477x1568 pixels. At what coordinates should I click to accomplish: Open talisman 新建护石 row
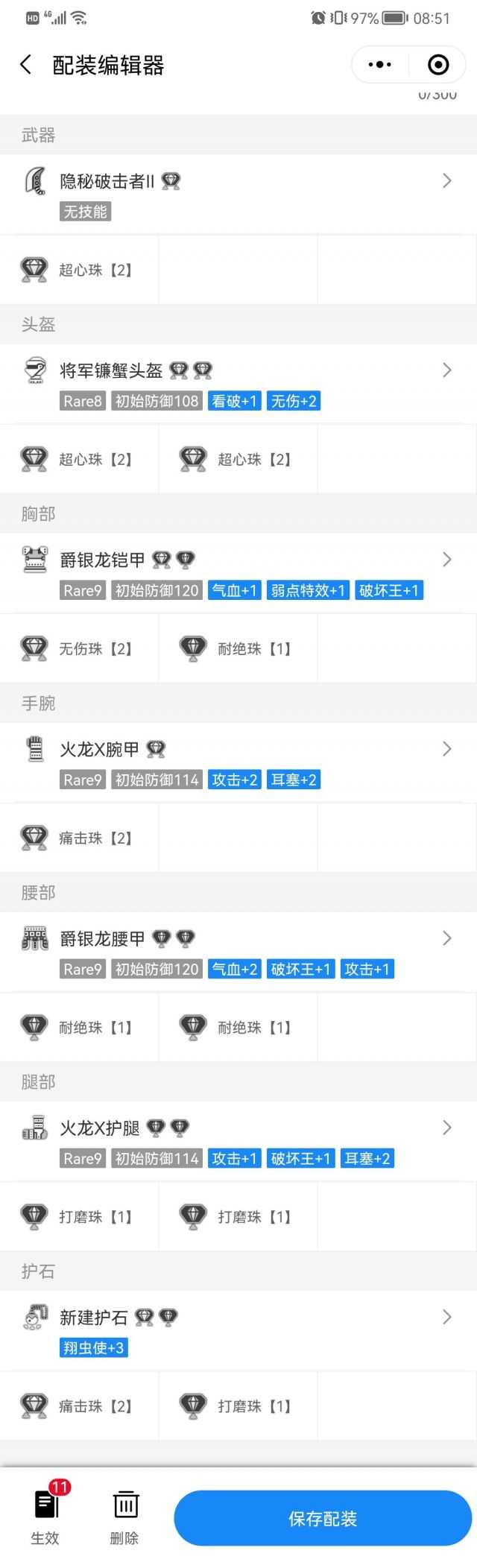238,1330
